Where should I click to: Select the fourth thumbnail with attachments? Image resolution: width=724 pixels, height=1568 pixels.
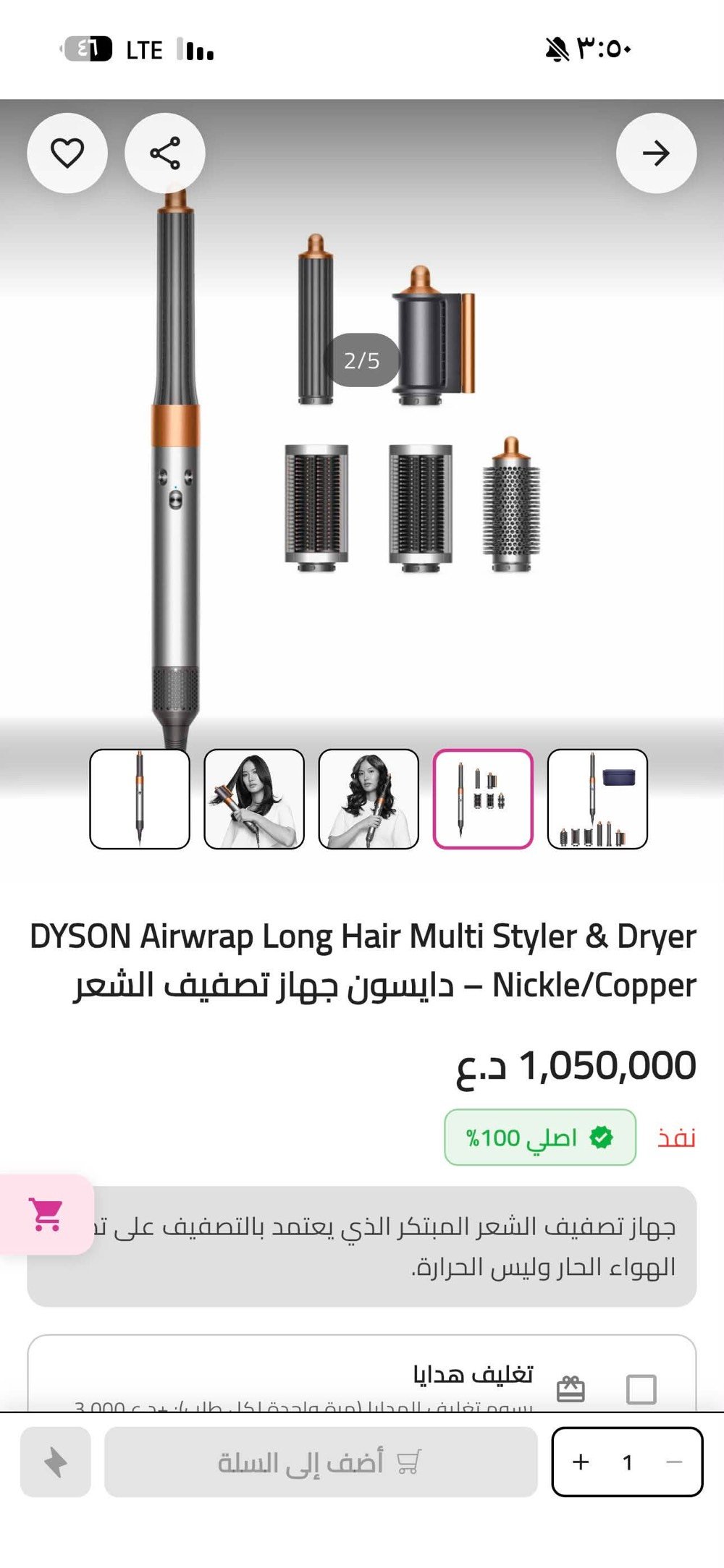[x=483, y=799]
